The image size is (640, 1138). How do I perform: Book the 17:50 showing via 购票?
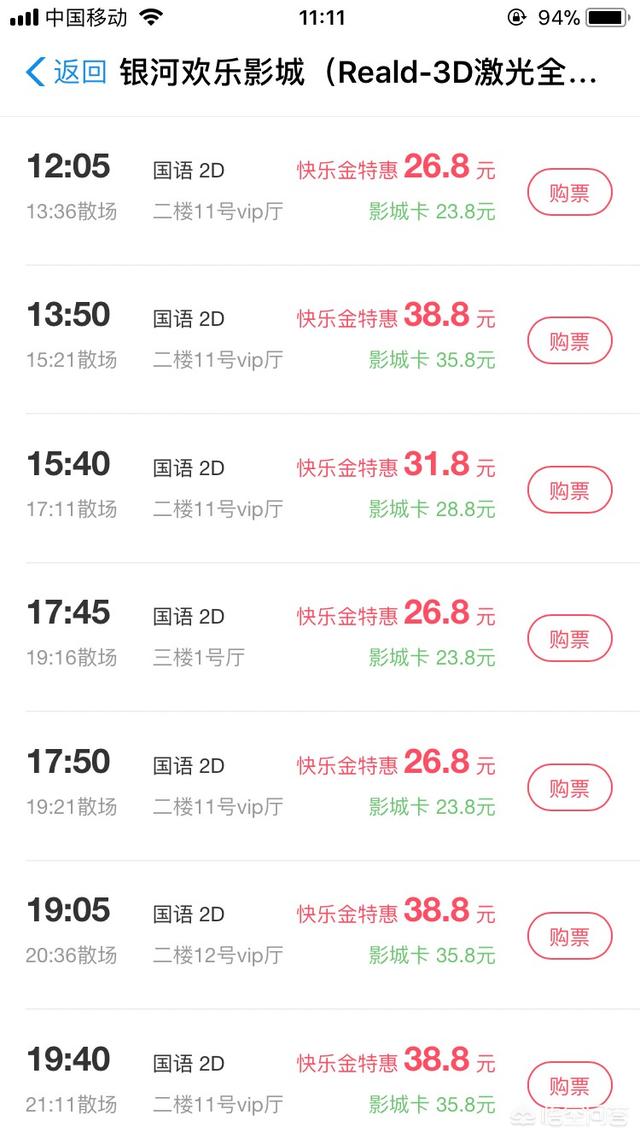(570, 787)
